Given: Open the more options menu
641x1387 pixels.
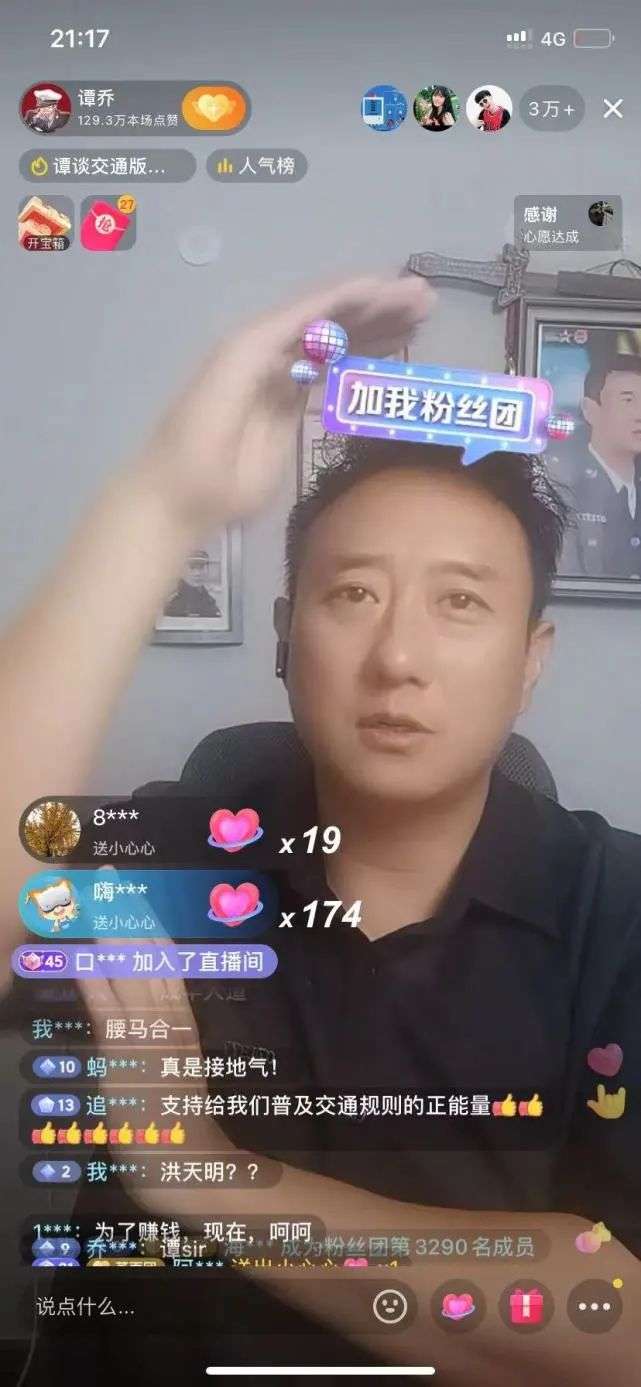Looking at the screenshot, I should (x=594, y=1306).
